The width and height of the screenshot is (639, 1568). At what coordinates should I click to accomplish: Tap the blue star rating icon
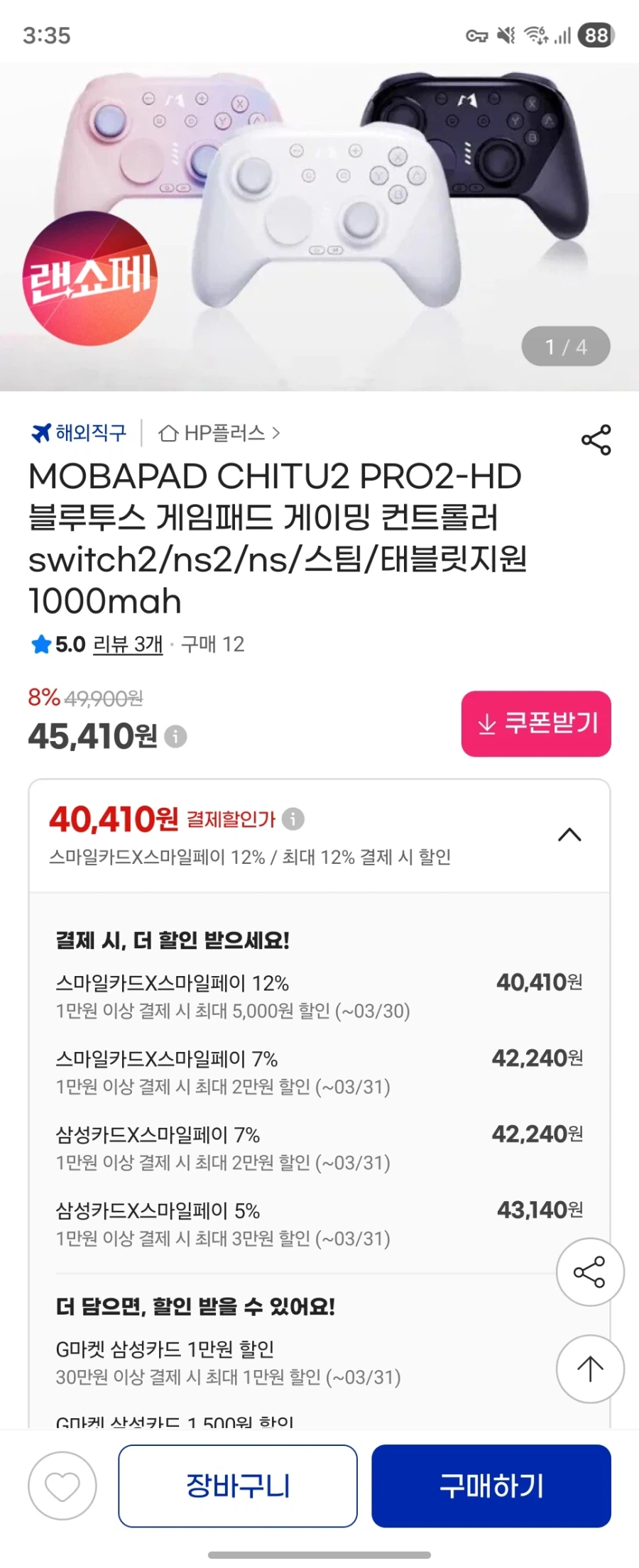point(39,645)
